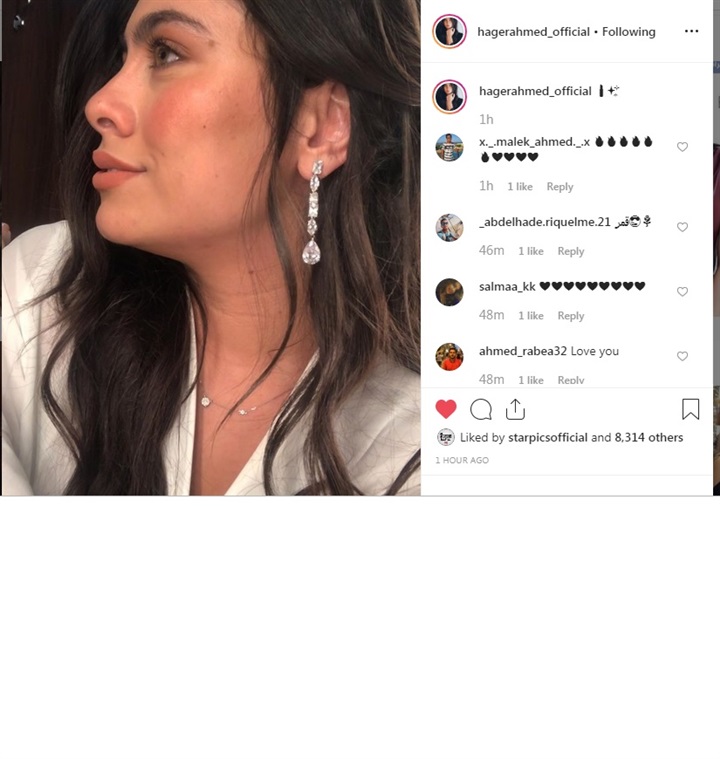
Task: Tap Following next to hagerahmed_official
Action: (628, 32)
